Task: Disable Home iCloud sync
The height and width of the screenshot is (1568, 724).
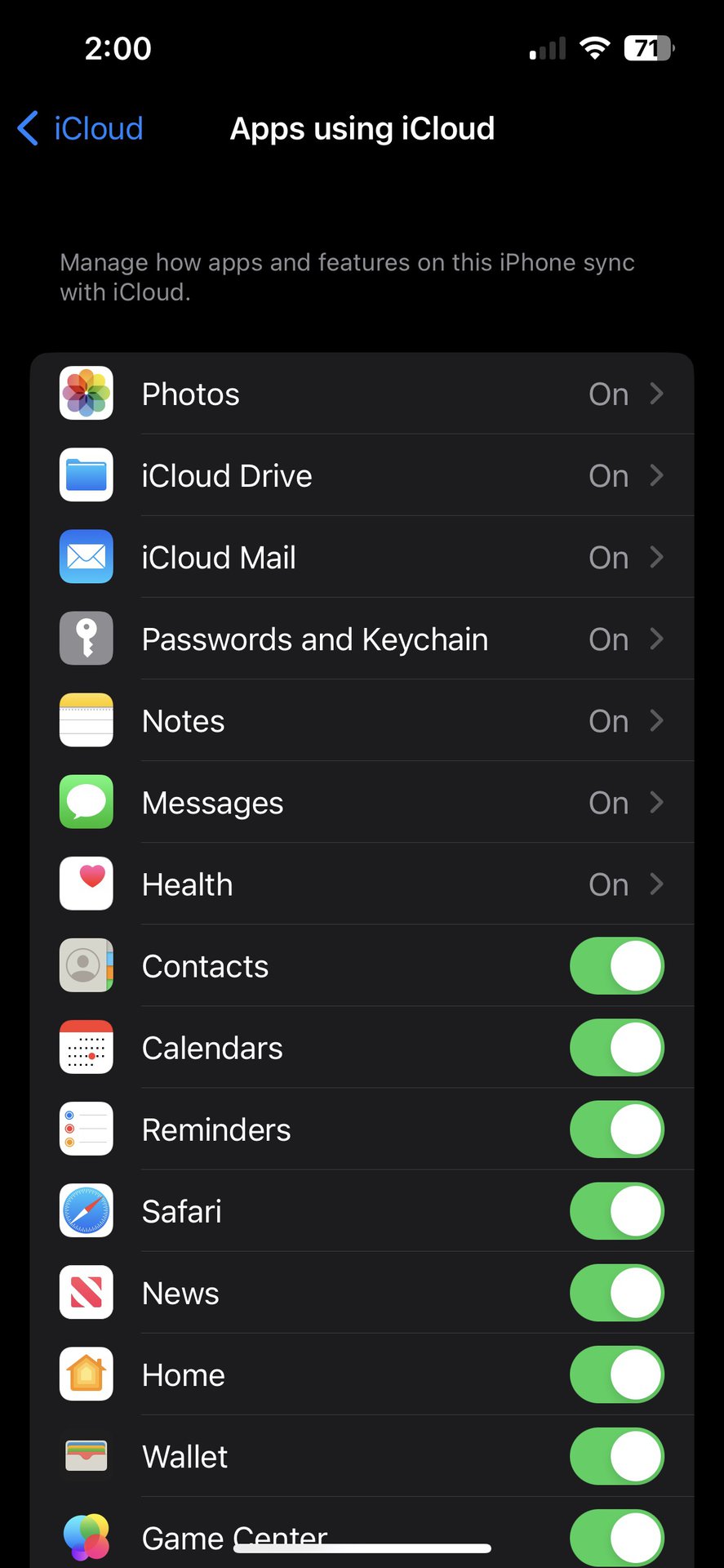Action: [616, 1374]
